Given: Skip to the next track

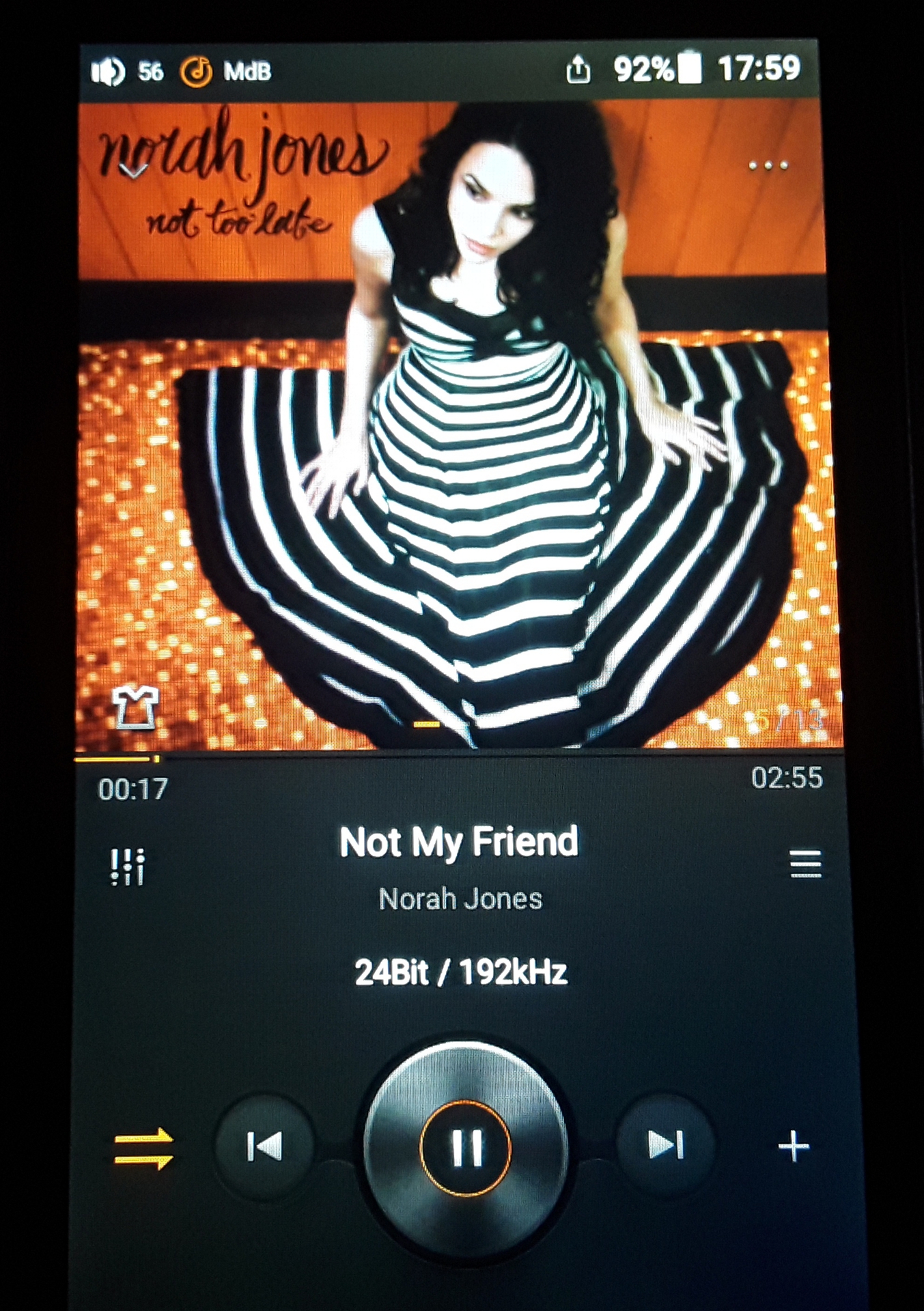Looking at the screenshot, I should 665,1146.
